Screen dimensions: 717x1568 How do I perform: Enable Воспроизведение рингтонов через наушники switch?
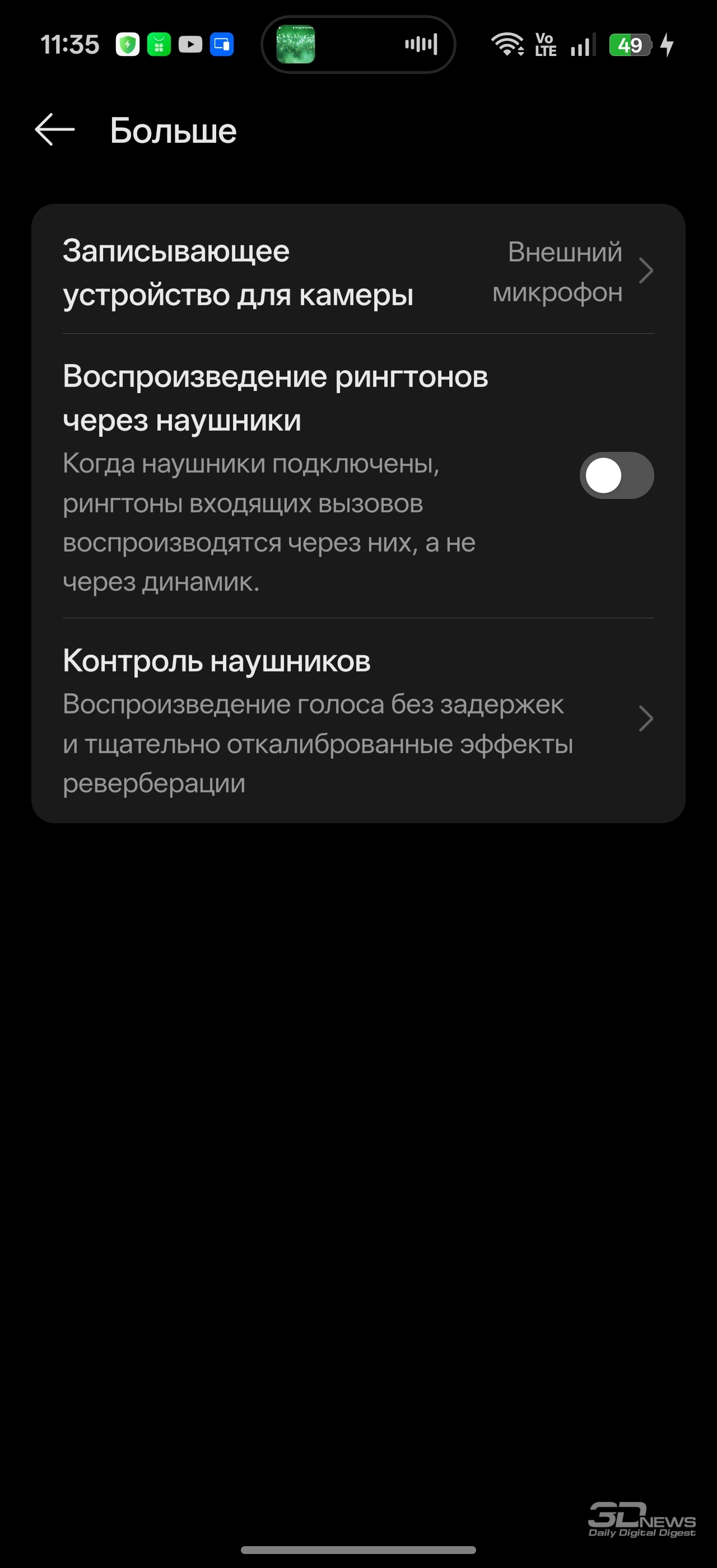[x=616, y=475]
